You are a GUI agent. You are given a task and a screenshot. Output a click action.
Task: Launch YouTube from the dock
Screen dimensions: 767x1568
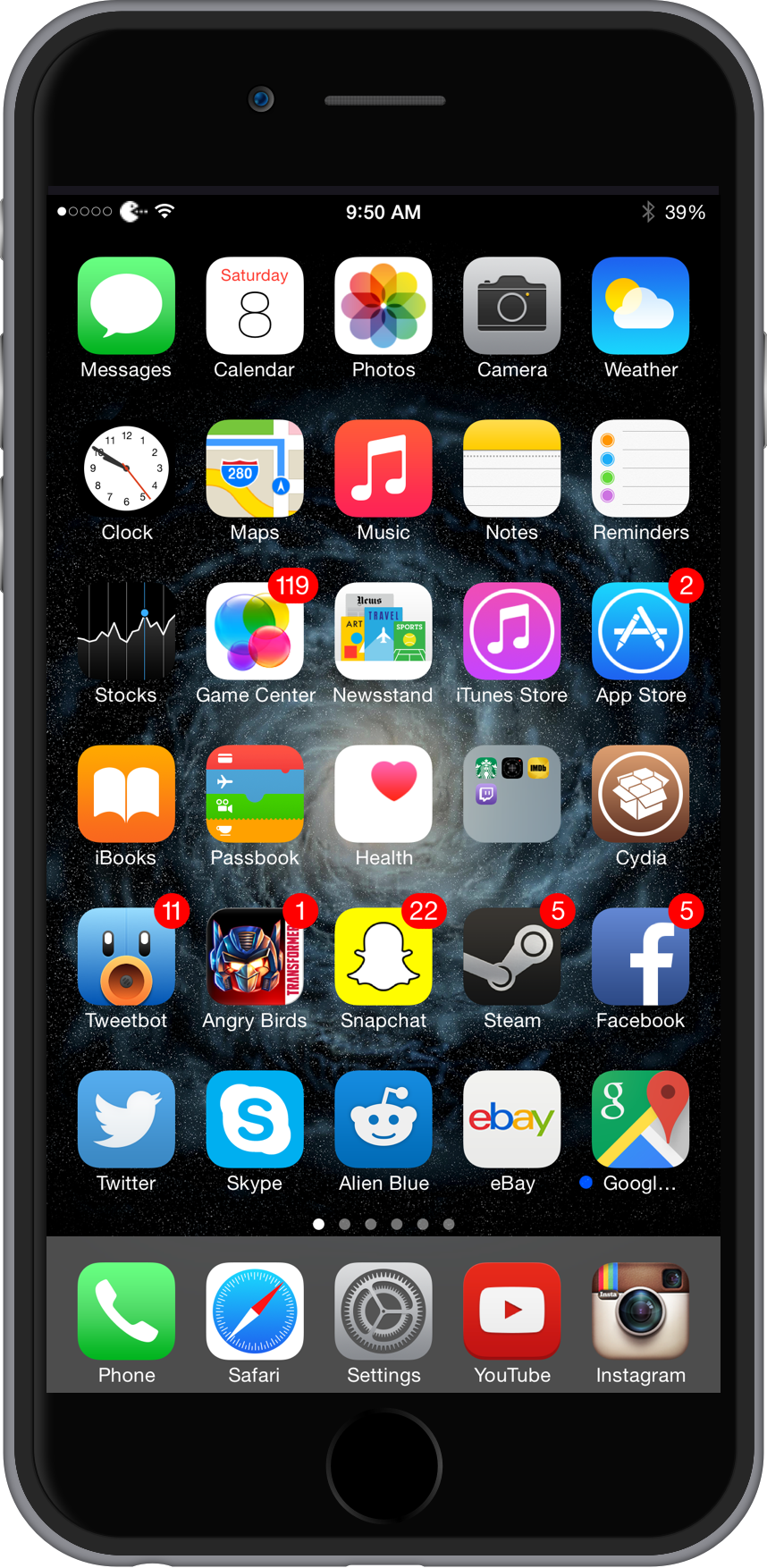coord(512,1311)
